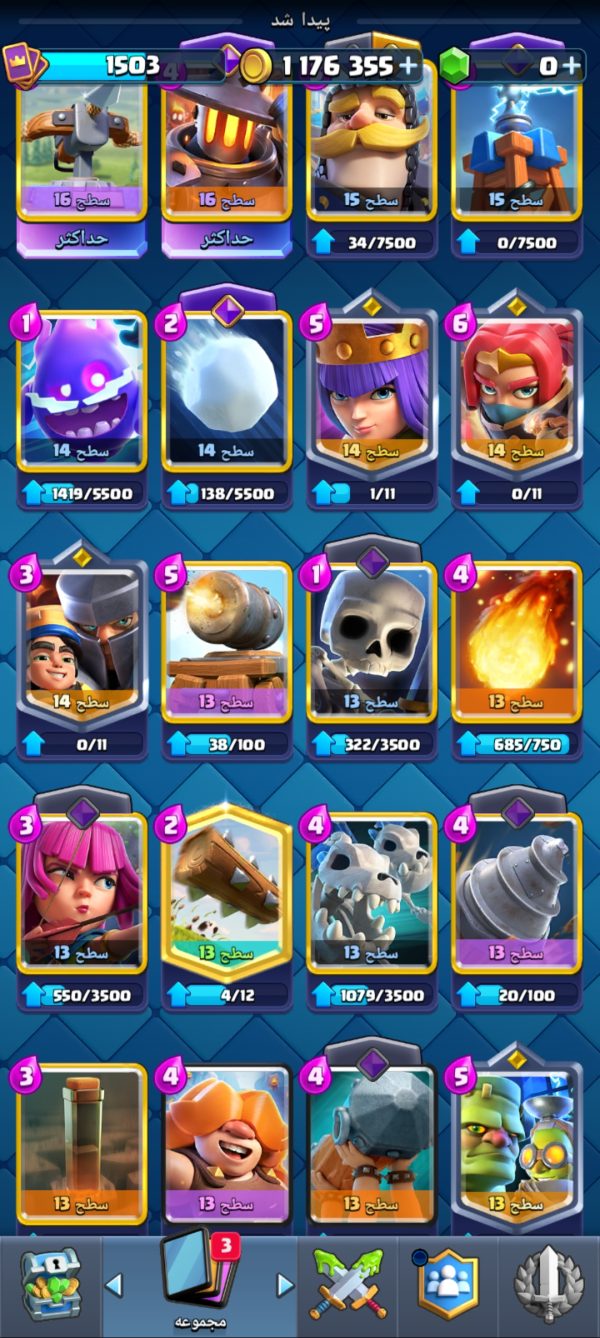Tap the left arrow beside collection tab
The height and width of the screenshot is (1338, 600).
(x=115, y=1285)
